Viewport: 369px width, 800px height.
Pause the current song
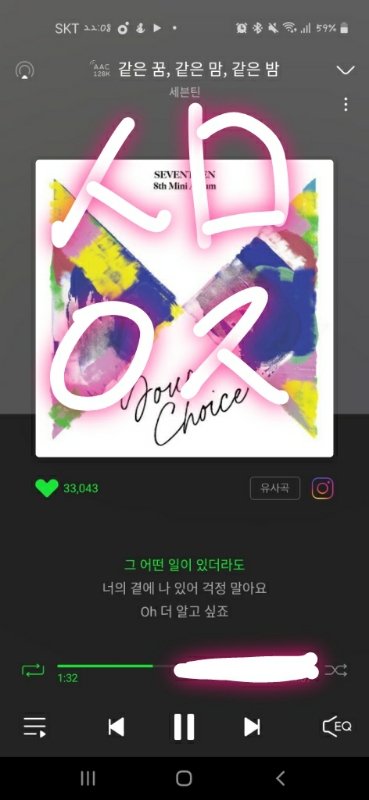(184, 727)
